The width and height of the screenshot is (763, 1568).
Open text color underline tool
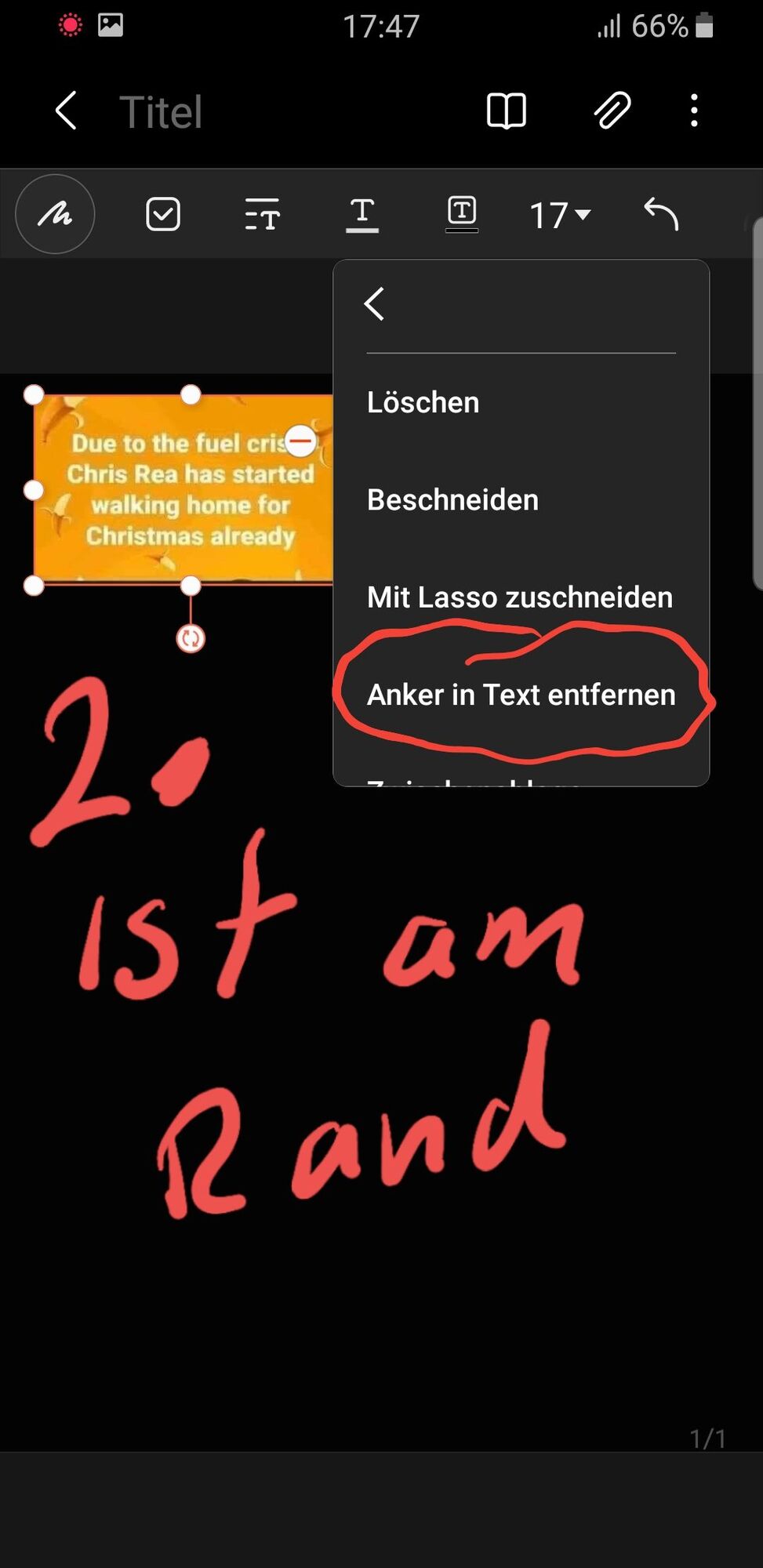(x=362, y=214)
